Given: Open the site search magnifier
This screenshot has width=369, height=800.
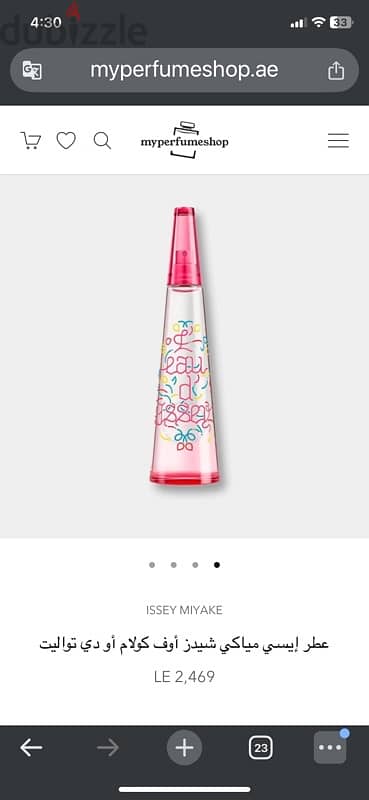Looking at the screenshot, I should point(102,140).
